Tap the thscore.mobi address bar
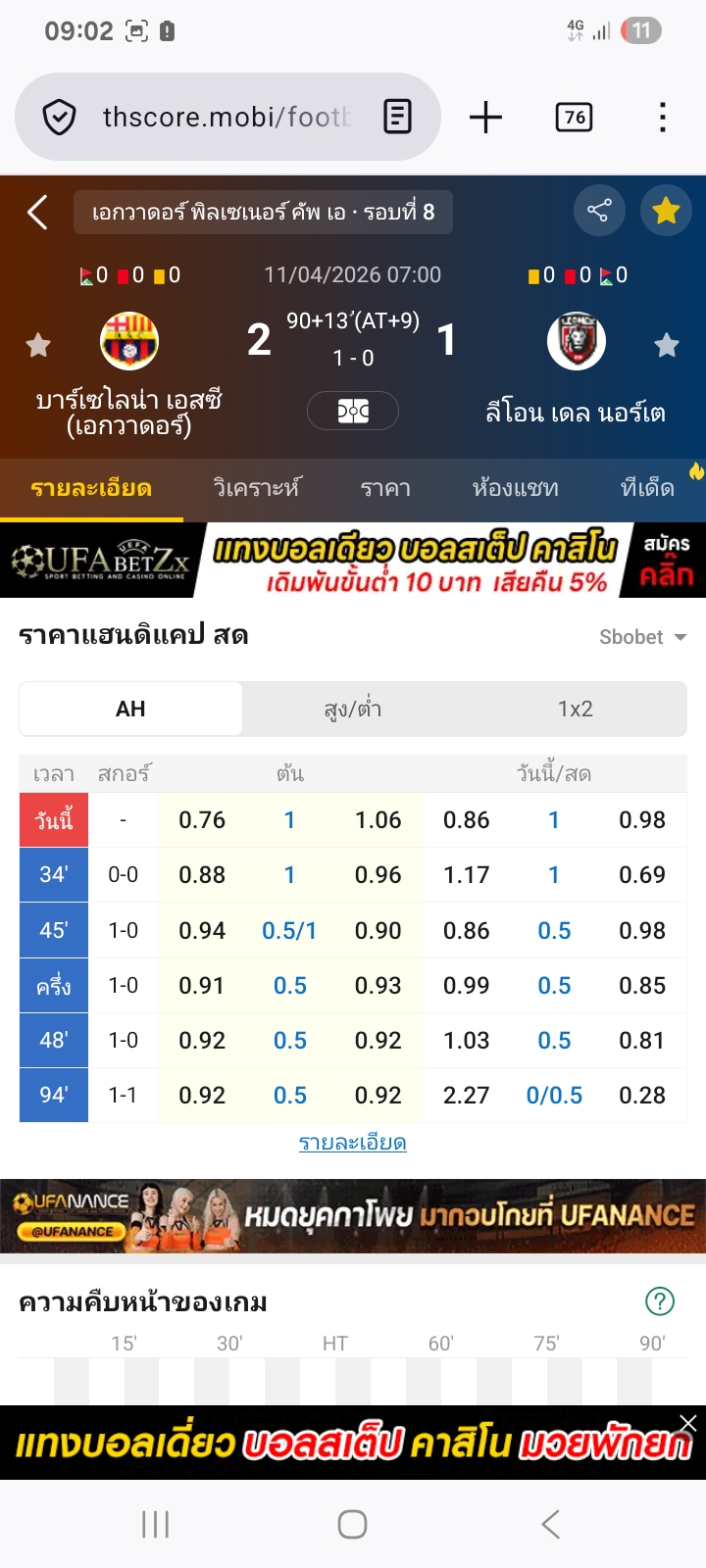Screen dimensions: 706x1568 click(x=226, y=118)
